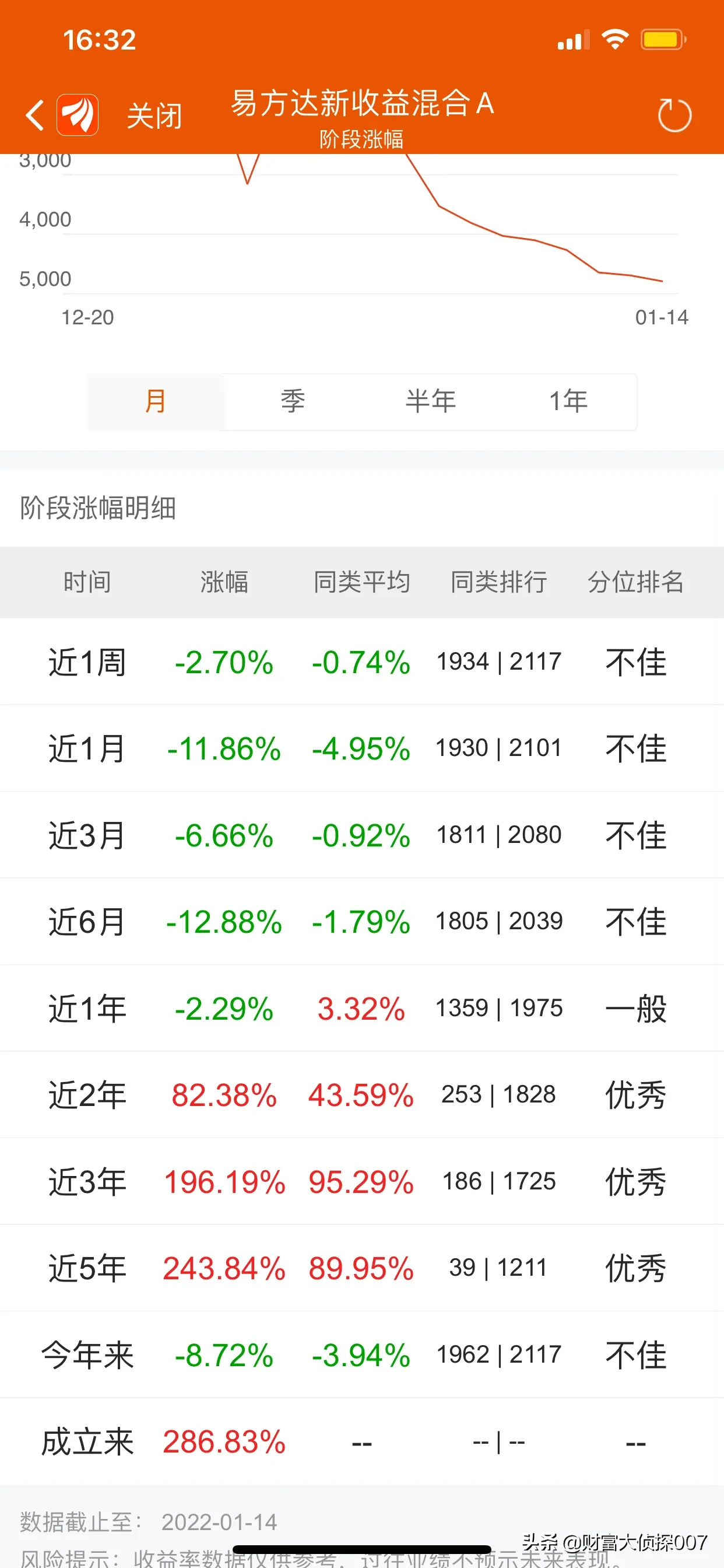Screen dimensions: 724x1568
Task: Go back using the arrow icon
Action: (34, 115)
